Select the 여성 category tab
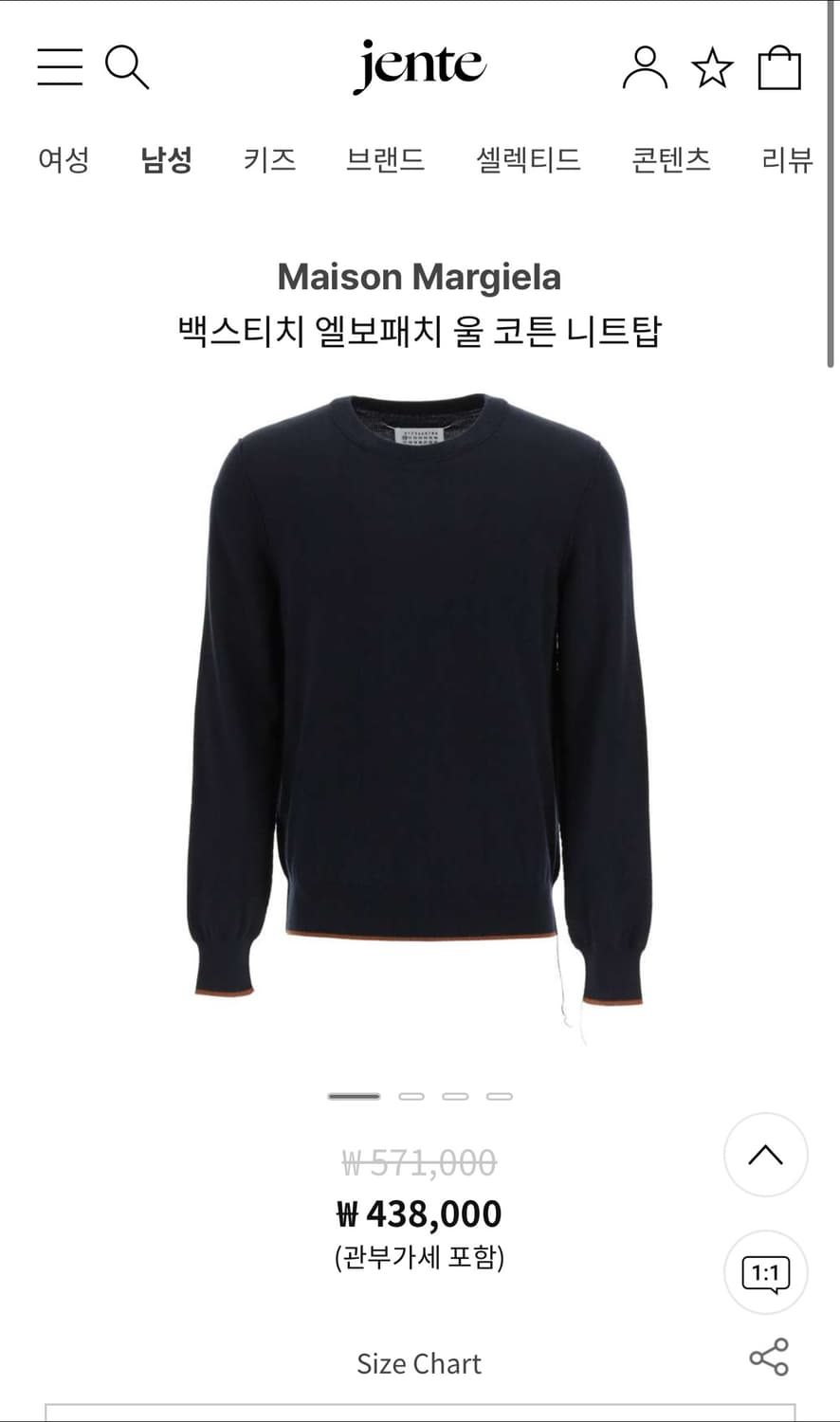 (63, 160)
